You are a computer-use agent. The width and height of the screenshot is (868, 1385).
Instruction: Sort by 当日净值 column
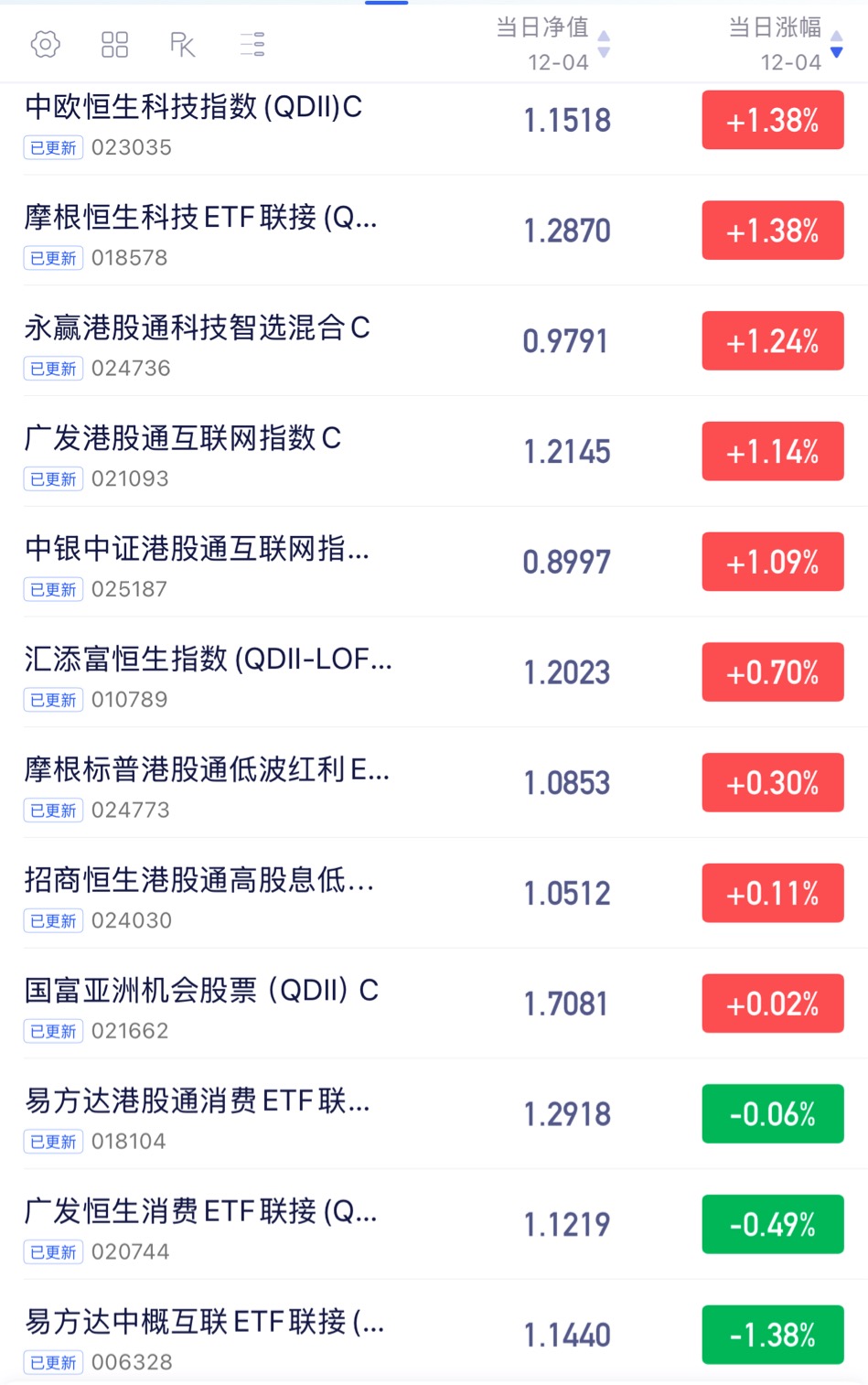point(553,43)
